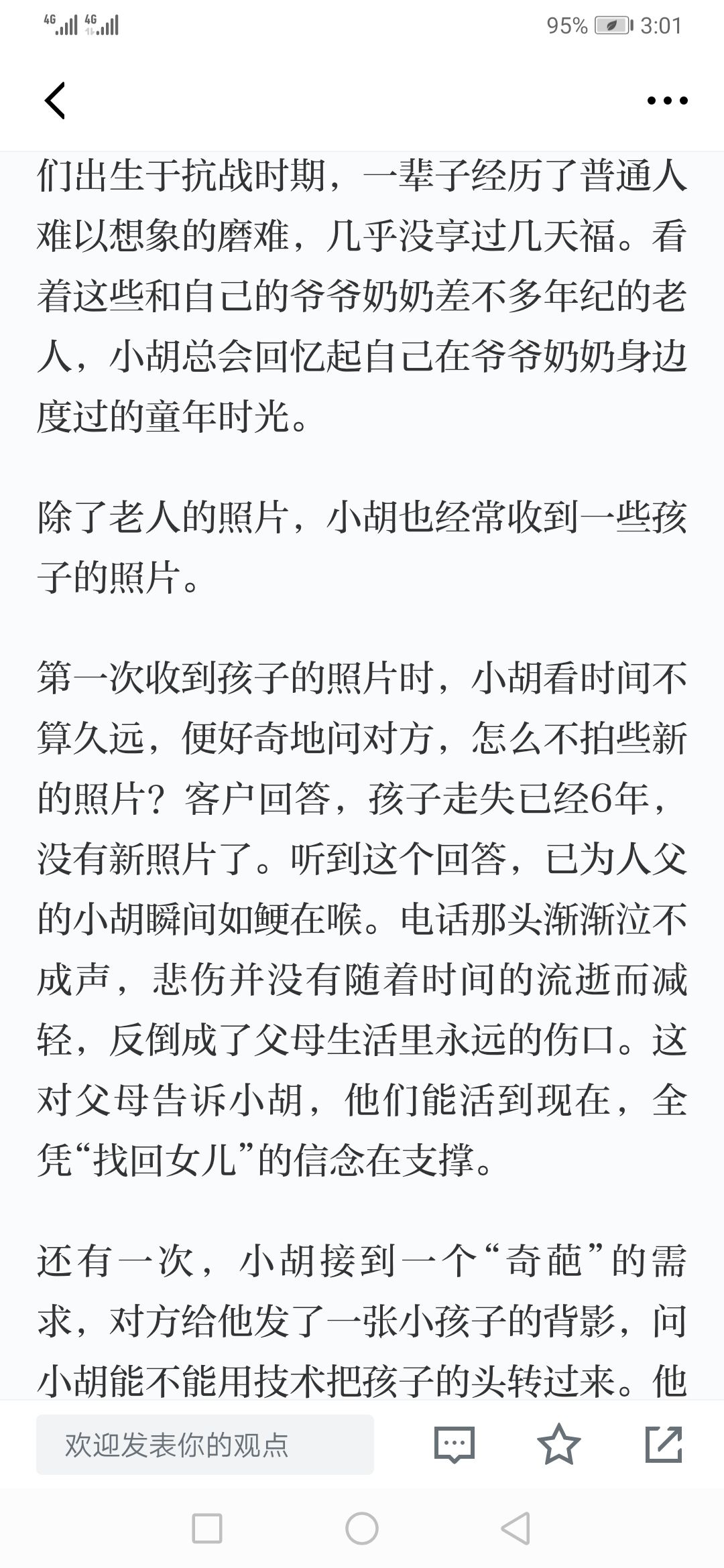
Task: Open recent apps with the square button
Action: (207, 1529)
